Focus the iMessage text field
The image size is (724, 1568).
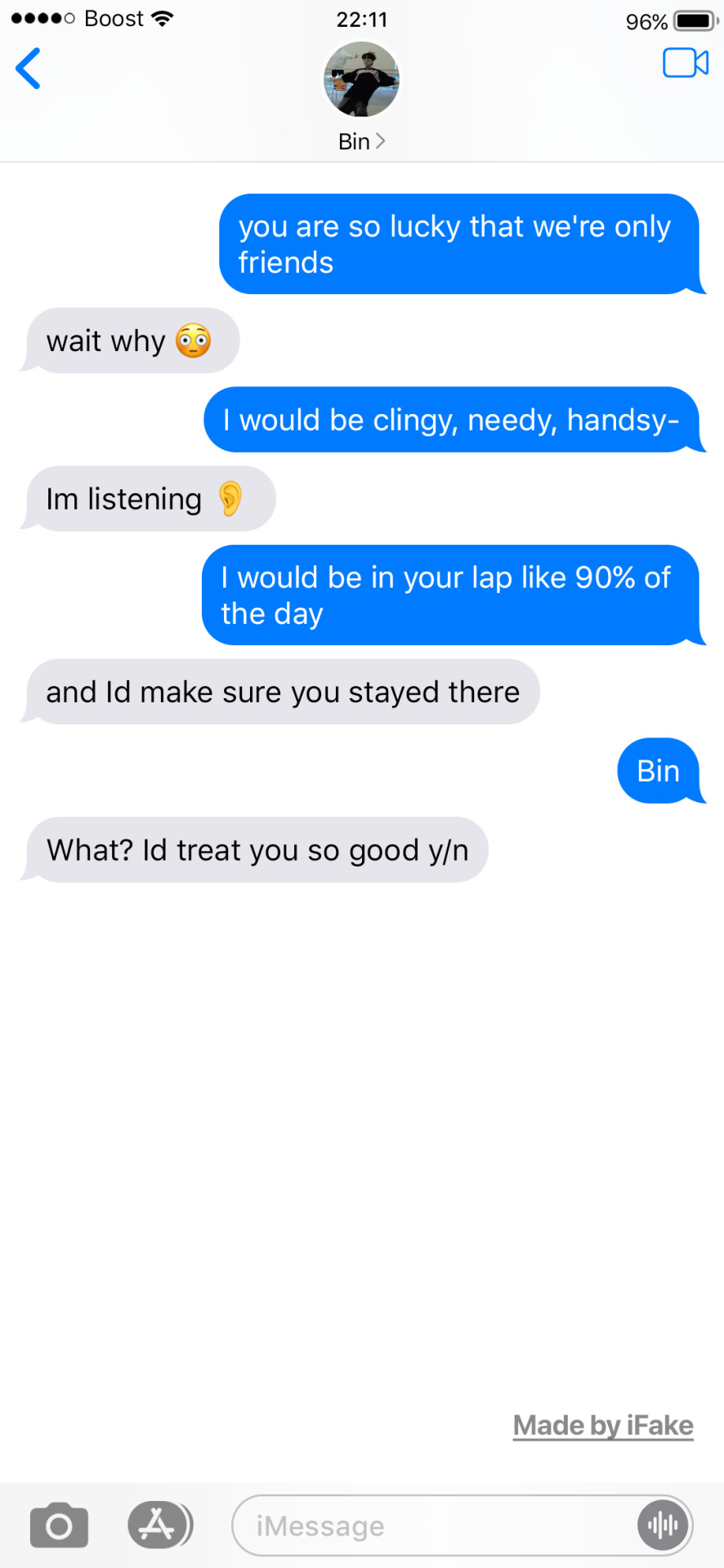tap(433, 1526)
